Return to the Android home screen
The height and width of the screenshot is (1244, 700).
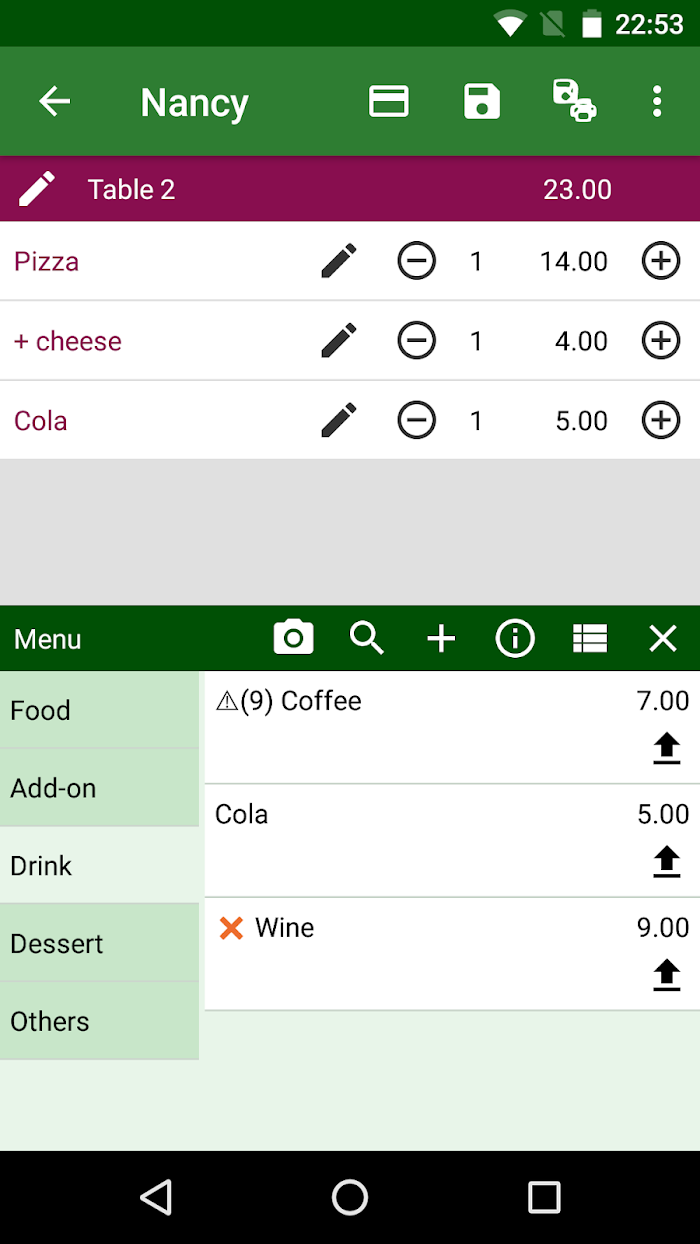[350, 1197]
